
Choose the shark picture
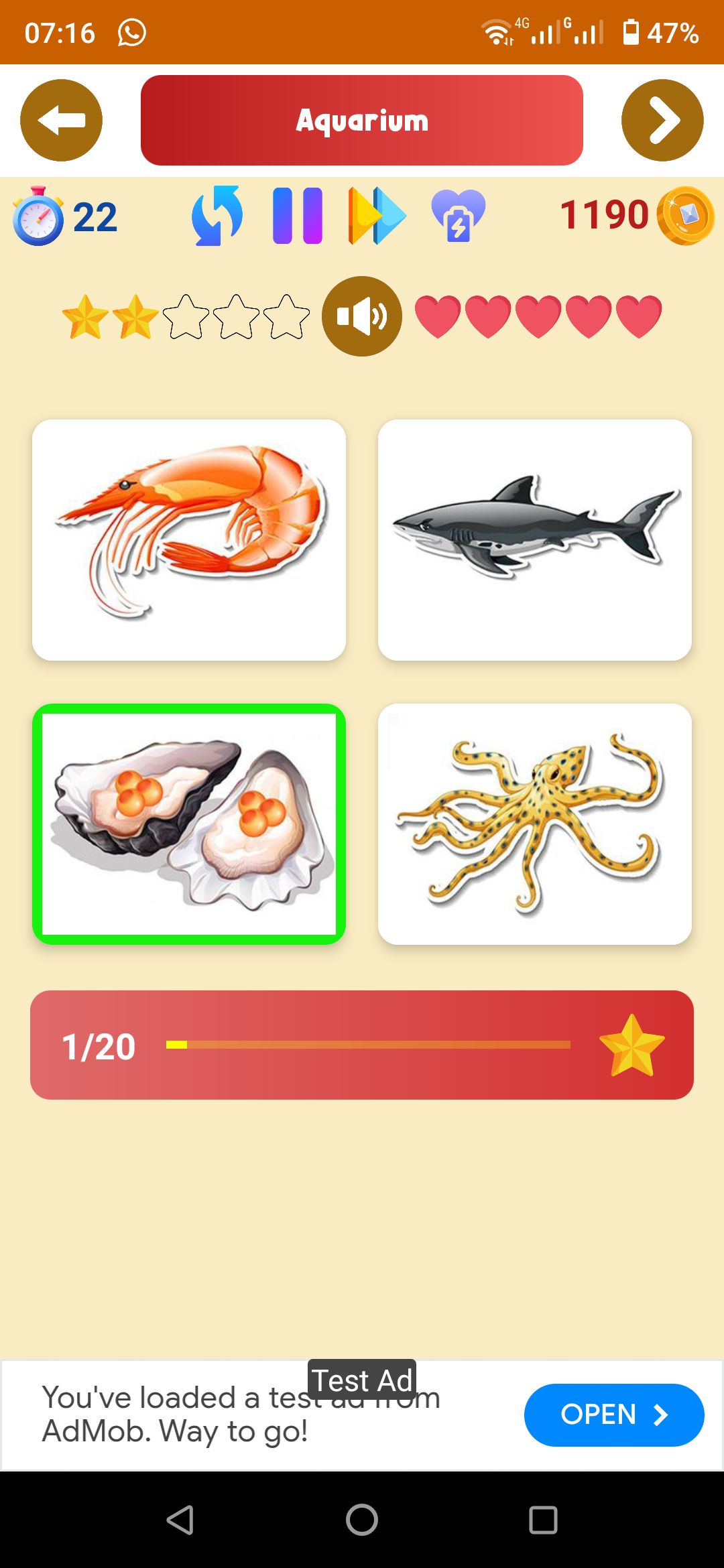[535, 540]
